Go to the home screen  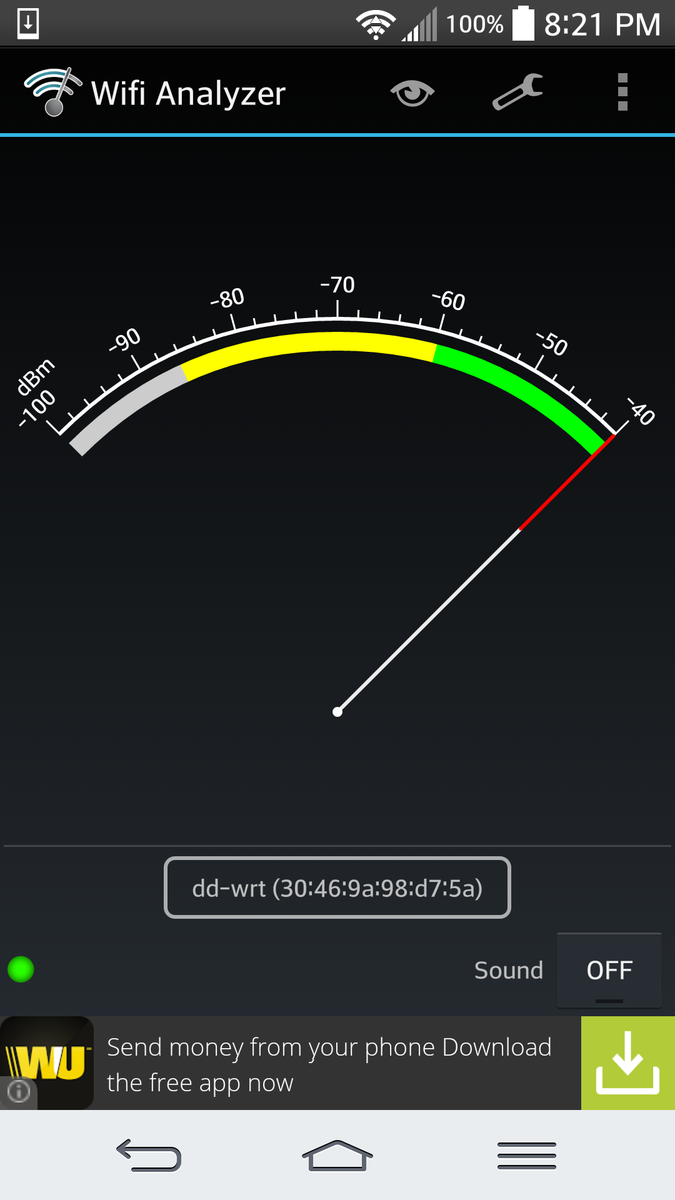[337, 1156]
